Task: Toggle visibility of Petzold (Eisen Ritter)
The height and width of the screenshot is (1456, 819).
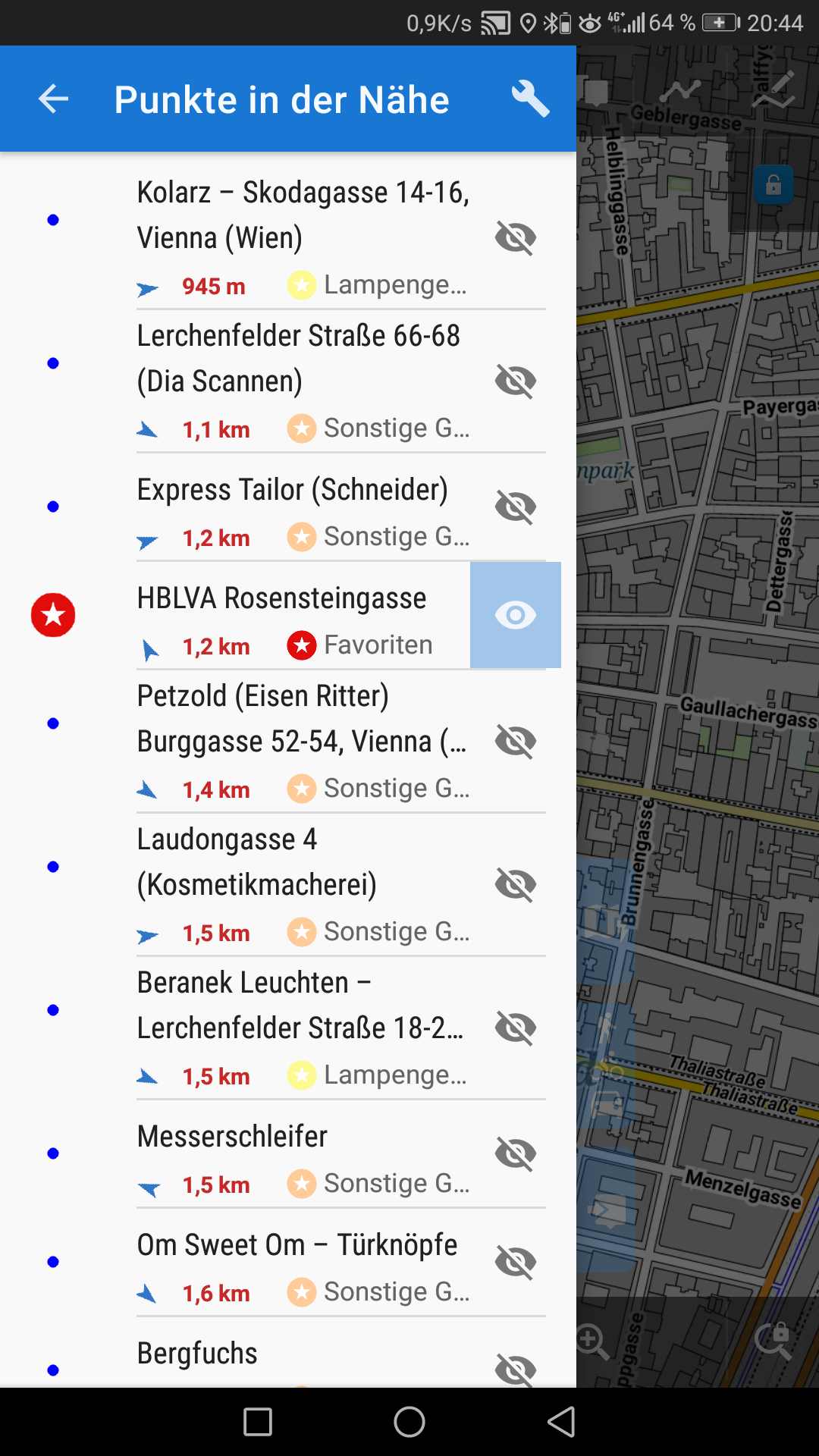Action: click(x=516, y=741)
